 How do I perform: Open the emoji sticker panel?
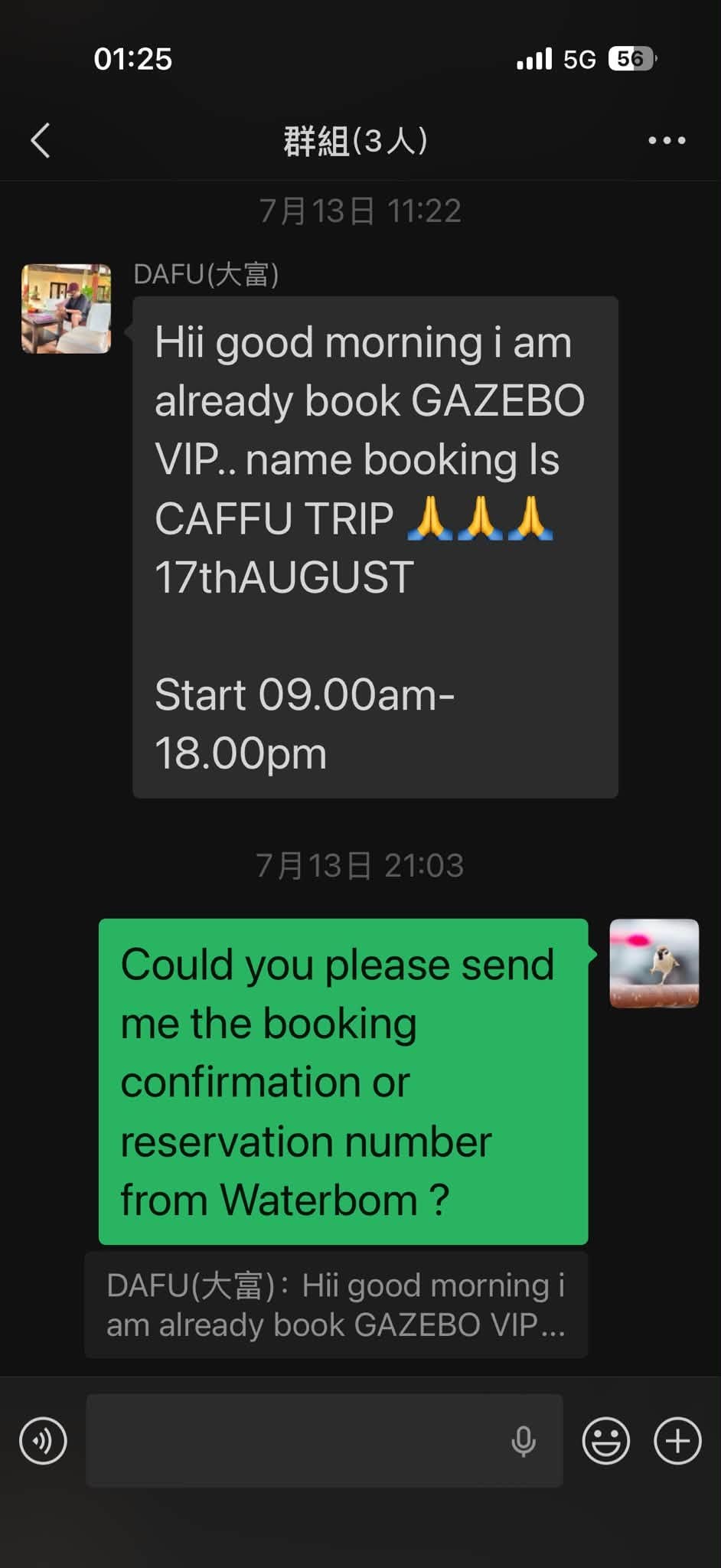point(606,1441)
